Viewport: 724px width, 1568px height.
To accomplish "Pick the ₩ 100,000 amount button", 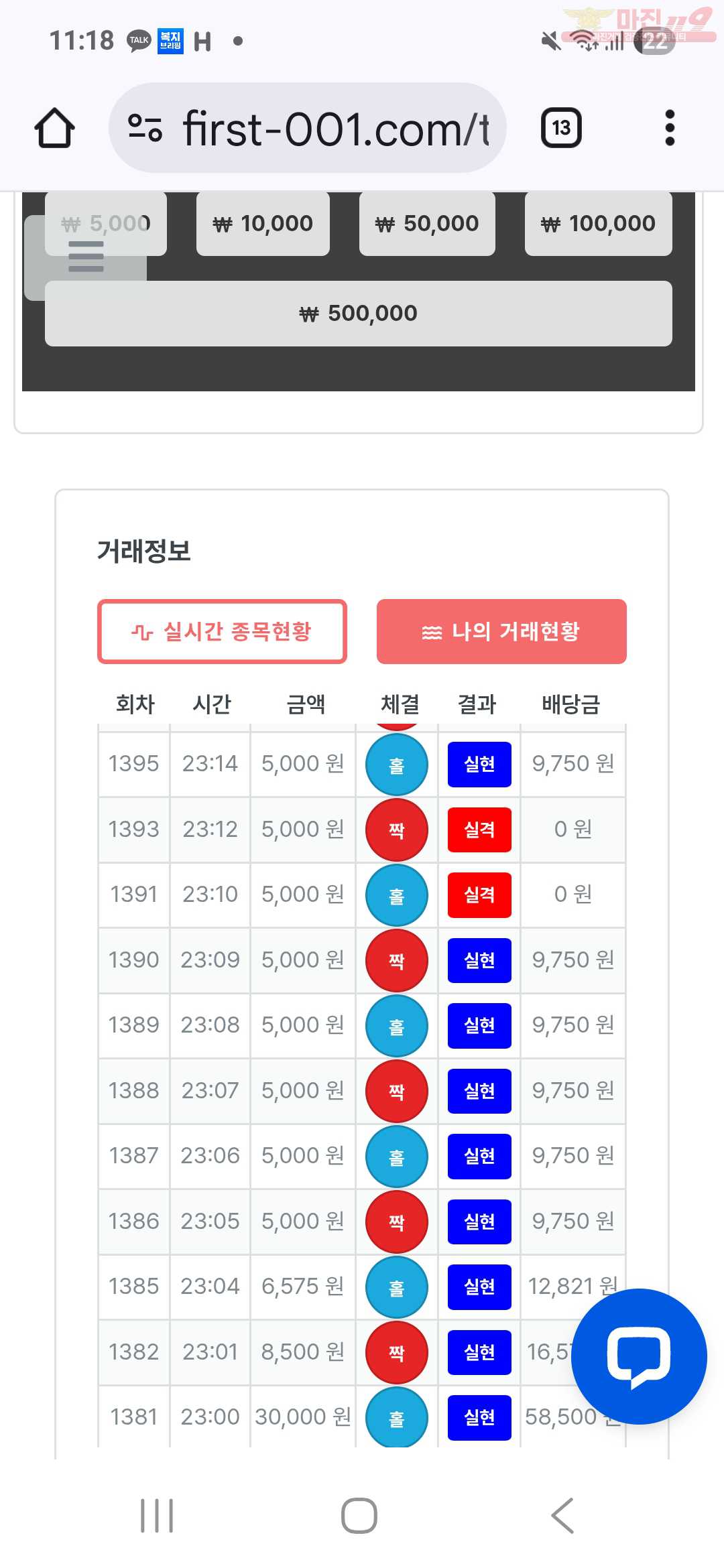I will coord(598,224).
